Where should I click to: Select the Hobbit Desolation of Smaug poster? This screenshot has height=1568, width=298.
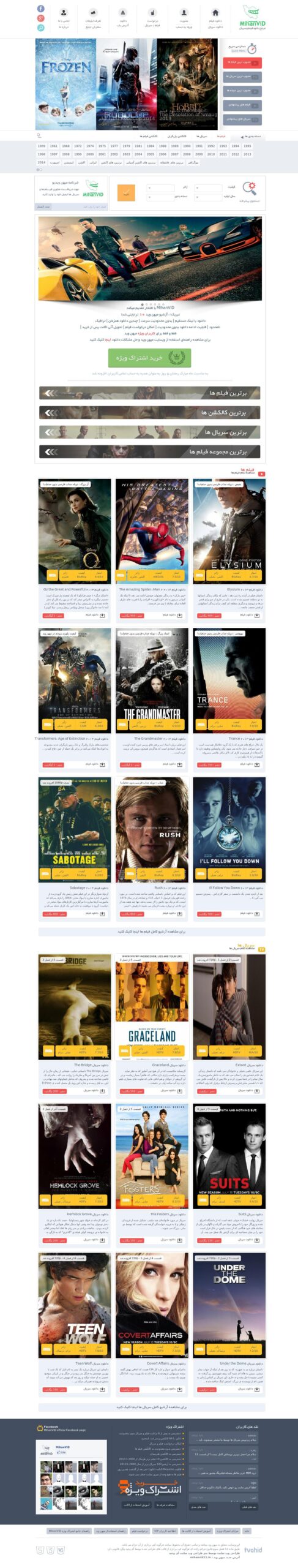click(x=187, y=84)
